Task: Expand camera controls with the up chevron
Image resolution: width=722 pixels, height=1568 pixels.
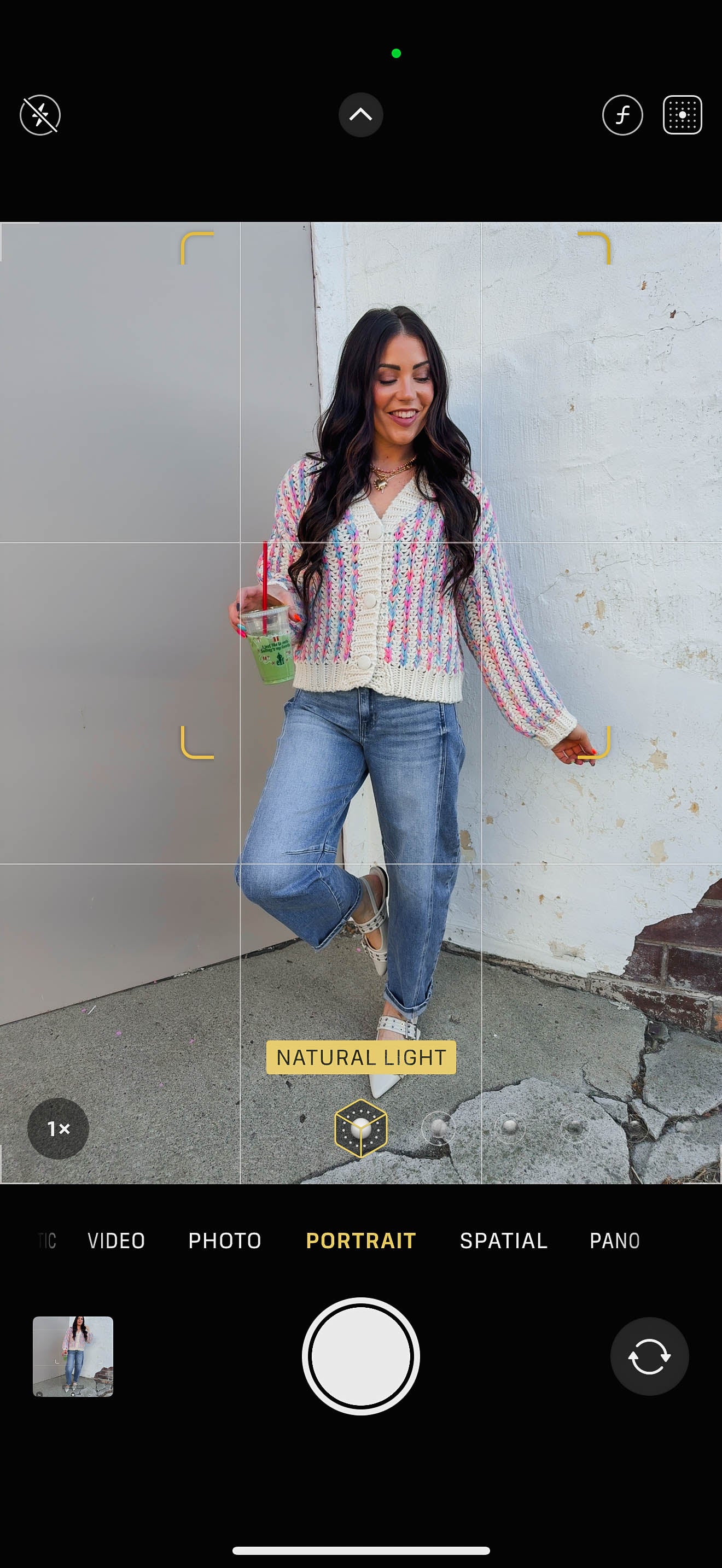Action: (x=360, y=115)
